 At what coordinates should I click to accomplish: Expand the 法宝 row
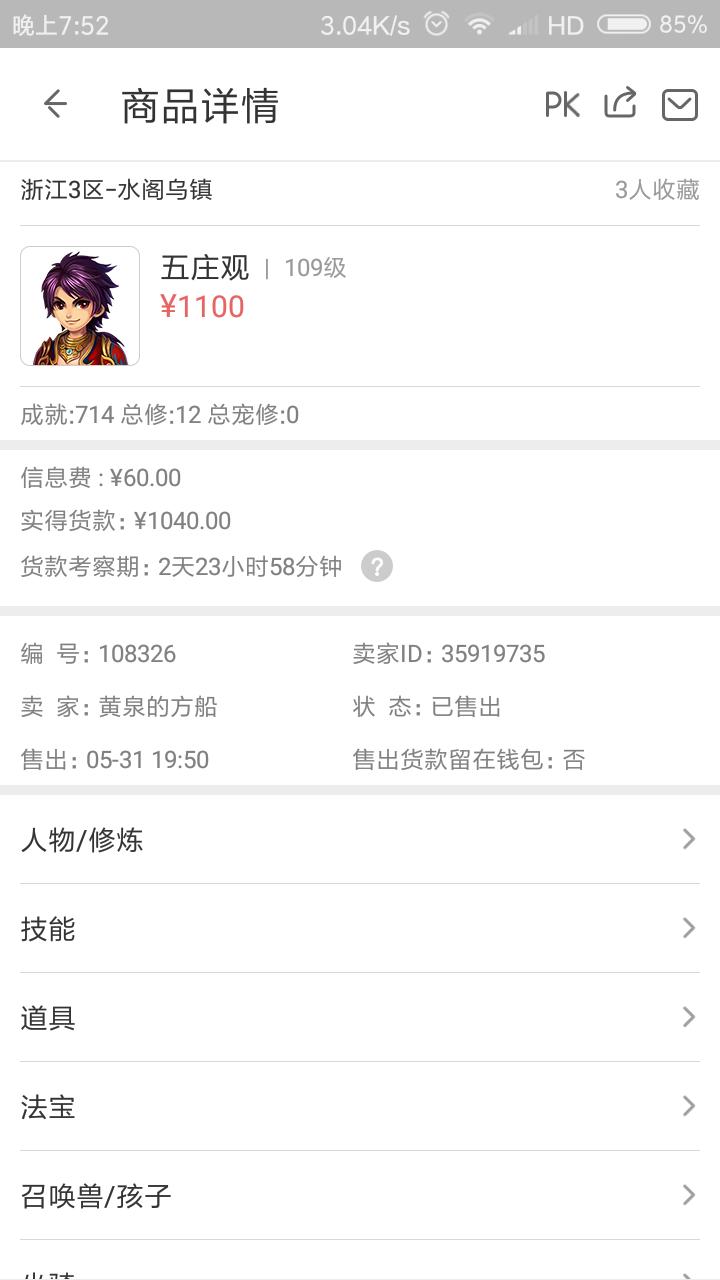click(x=360, y=1106)
